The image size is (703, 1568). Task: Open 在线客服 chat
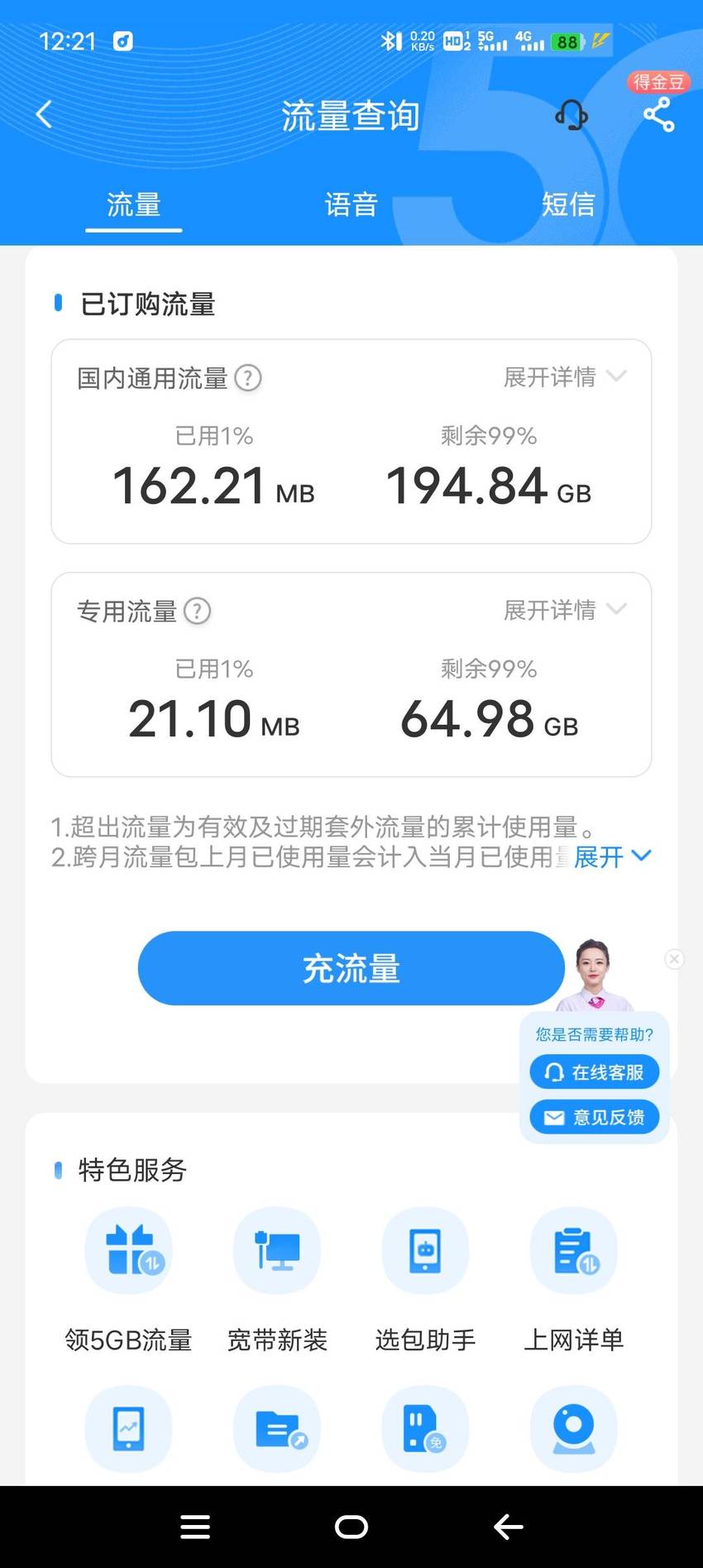(595, 1072)
